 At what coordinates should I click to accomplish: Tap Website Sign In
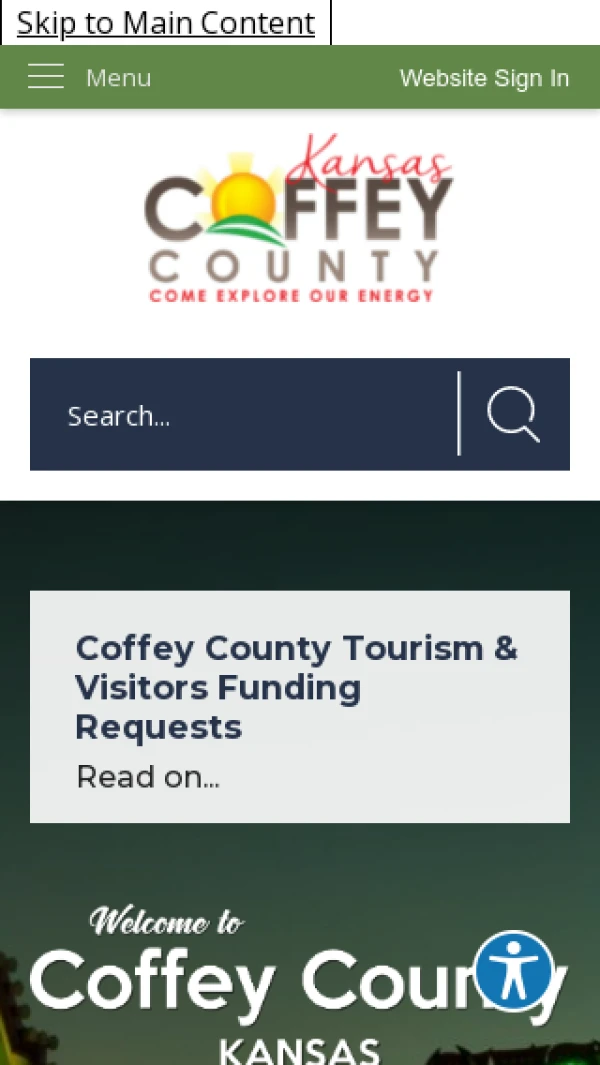pyautogui.click(x=484, y=78)
